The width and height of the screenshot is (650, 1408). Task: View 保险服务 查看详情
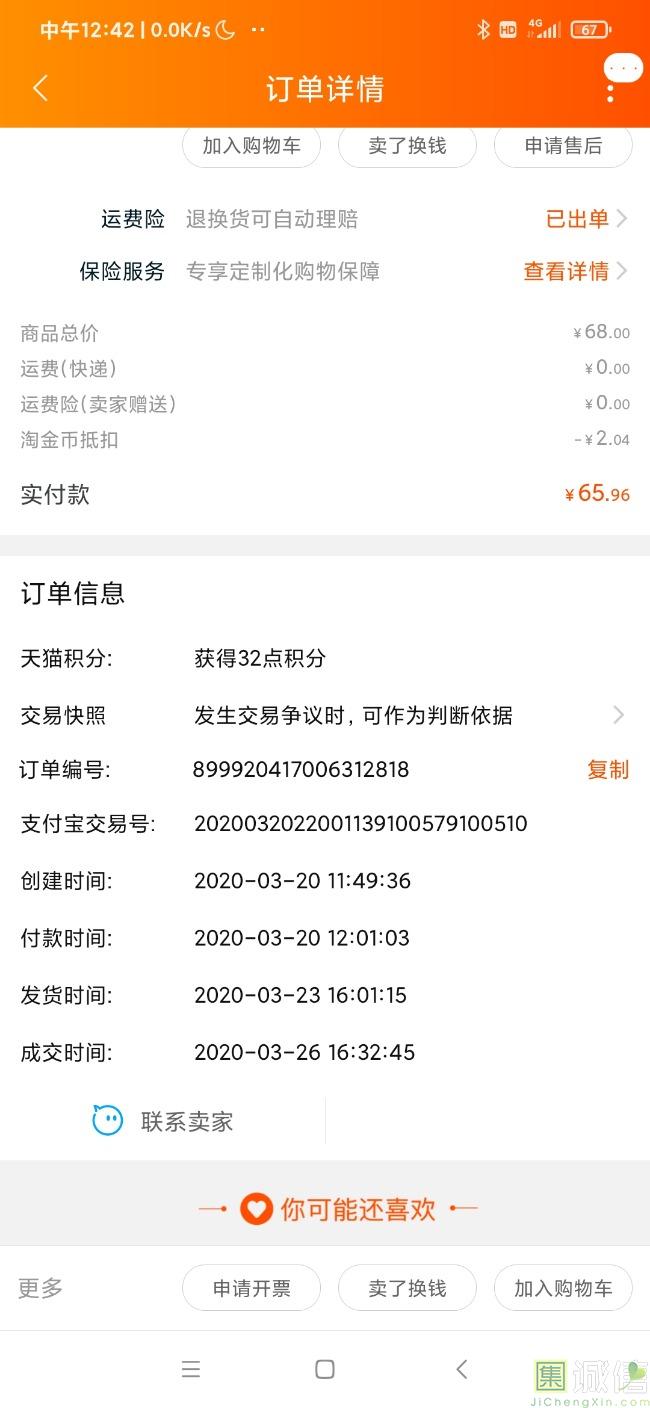coord(575,271)
